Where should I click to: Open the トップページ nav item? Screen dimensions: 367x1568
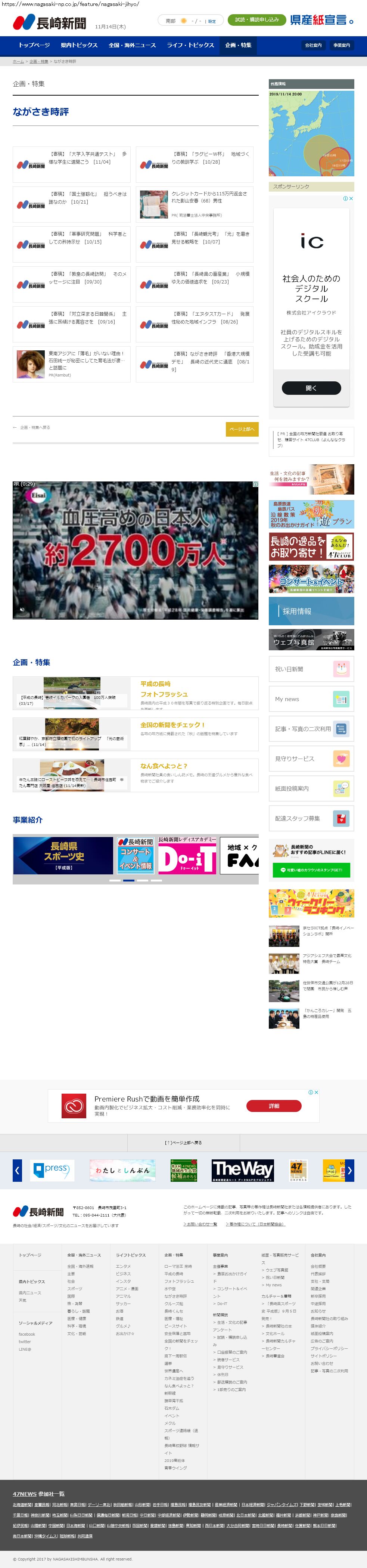pos(34,45)
